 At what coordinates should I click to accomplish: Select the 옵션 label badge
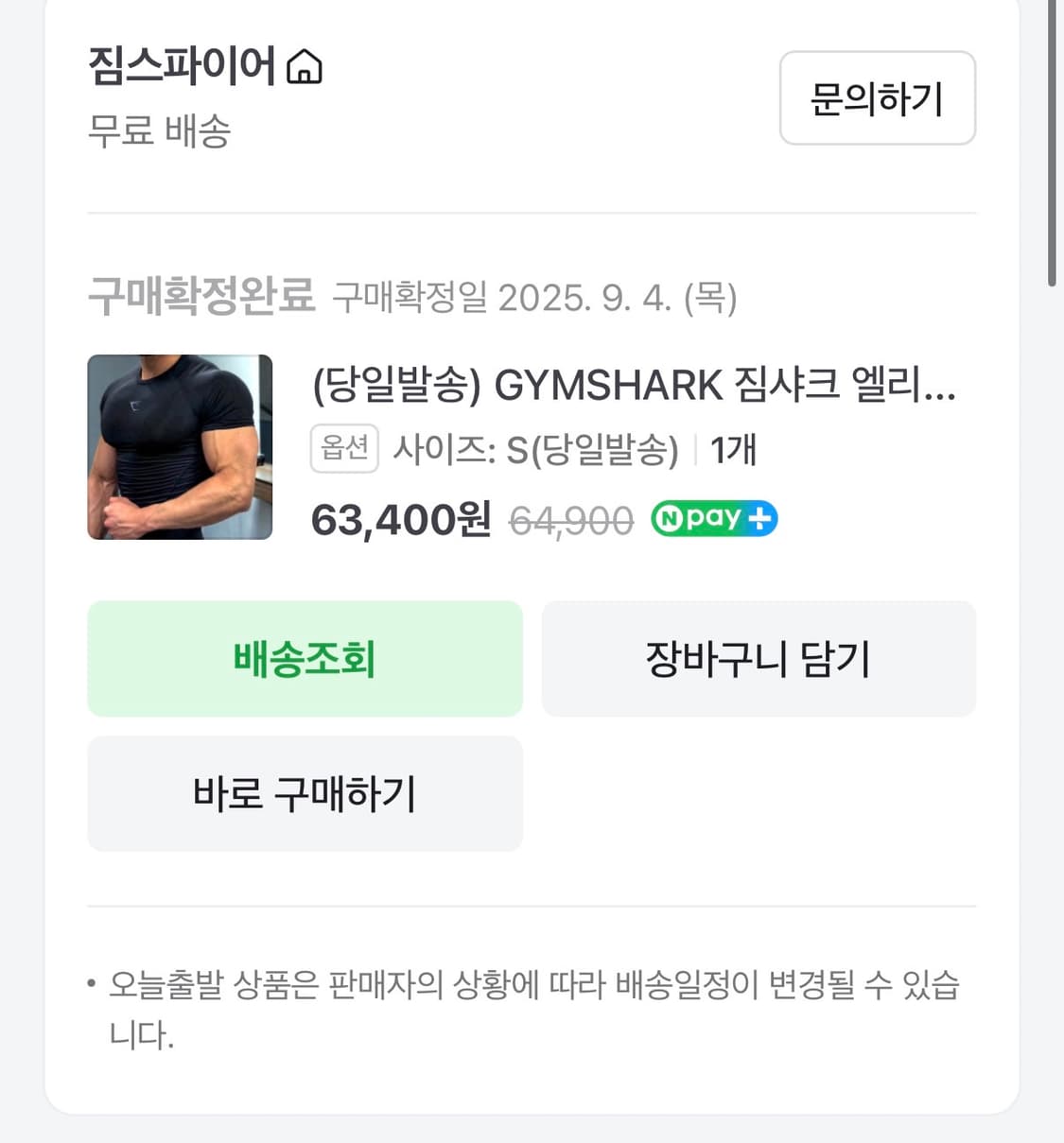pos(344,448)
